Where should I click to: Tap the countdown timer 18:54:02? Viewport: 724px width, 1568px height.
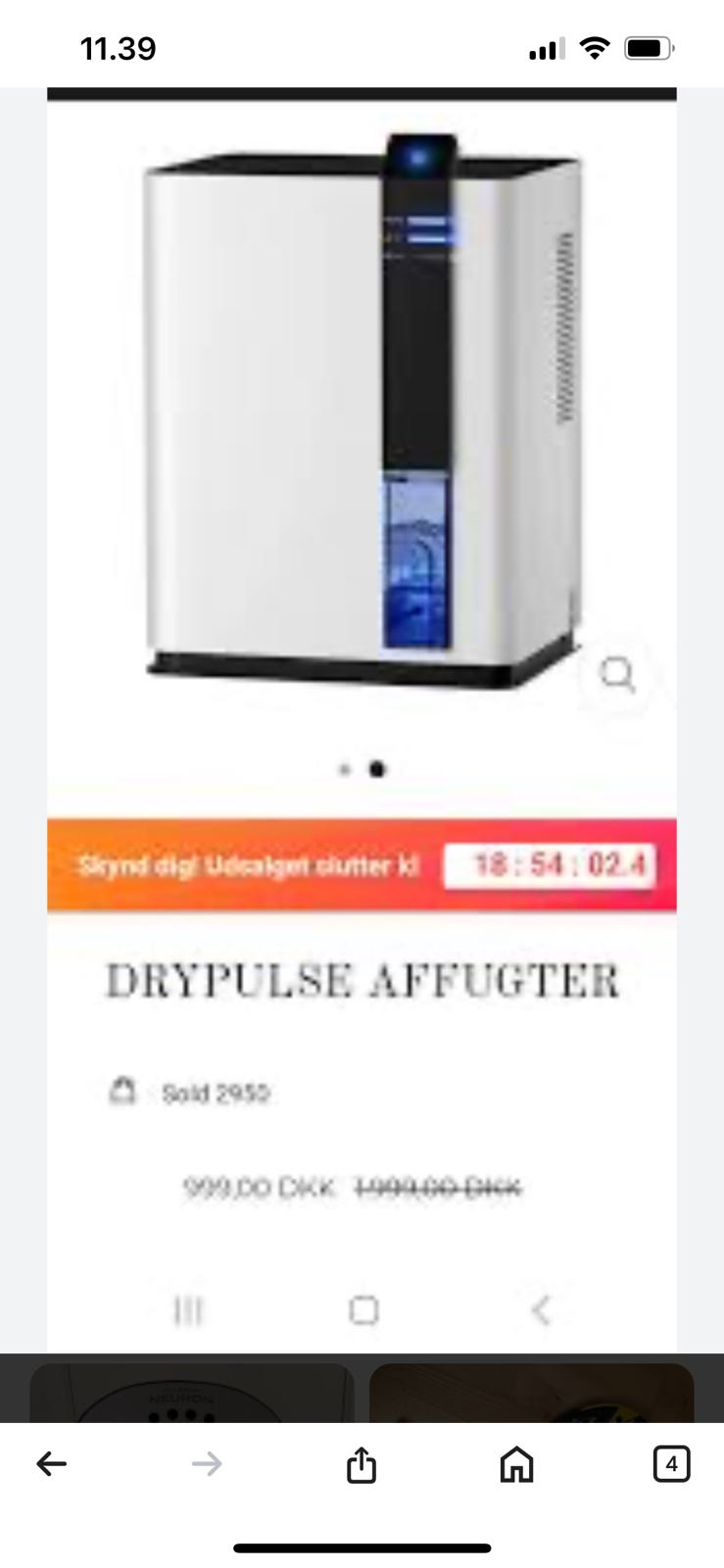(x=550, y=866)
